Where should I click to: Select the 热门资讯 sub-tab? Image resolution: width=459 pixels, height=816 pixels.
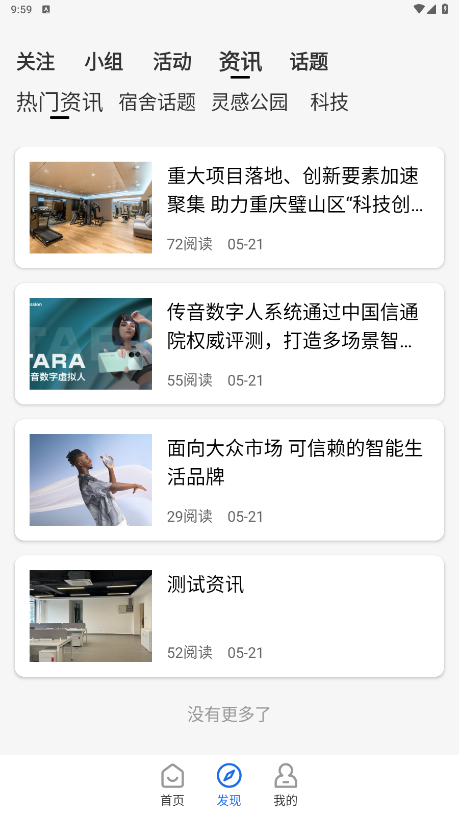(x=59, y=102)
